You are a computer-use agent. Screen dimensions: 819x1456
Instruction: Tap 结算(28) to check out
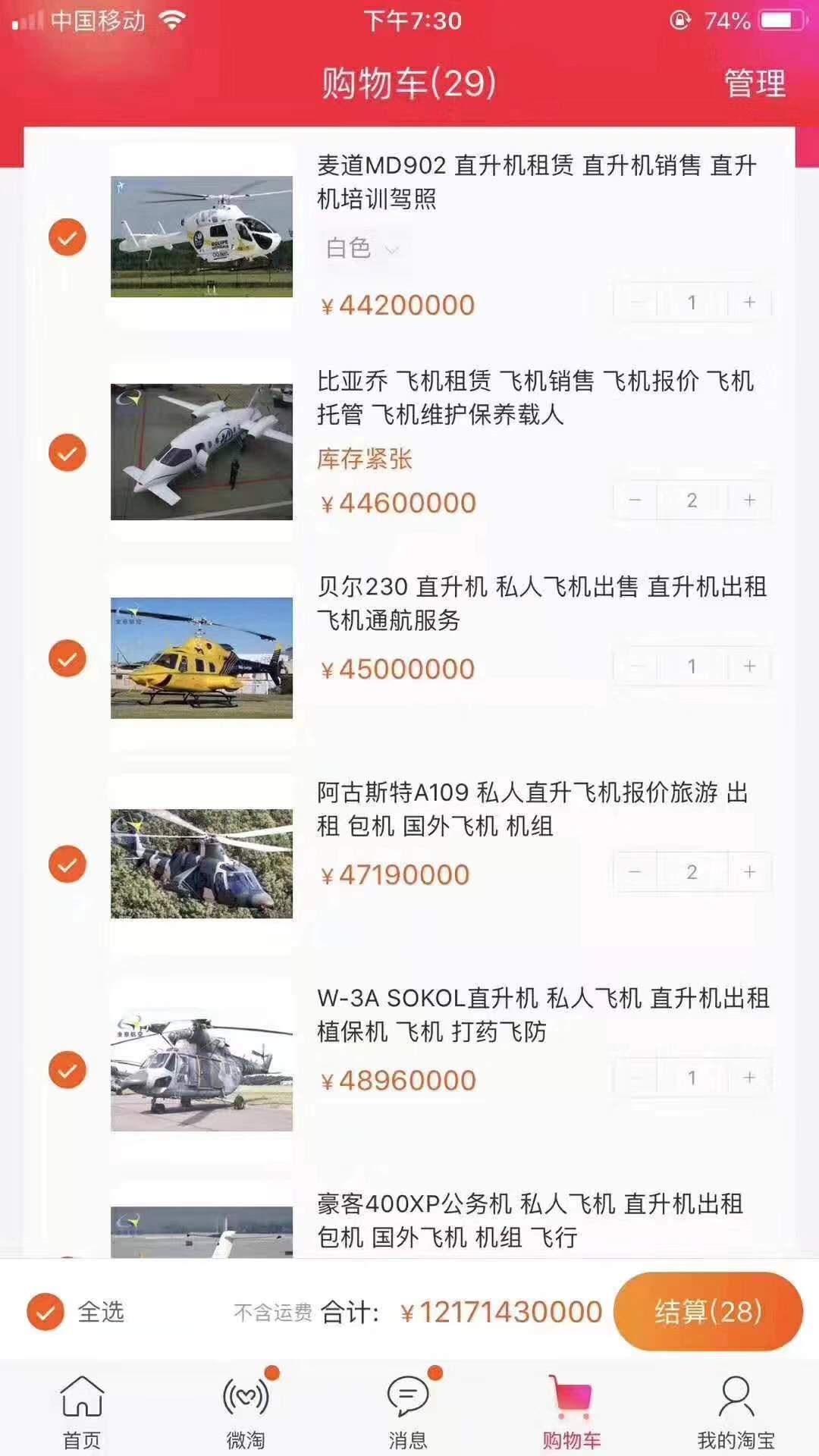pos(708,1312)
